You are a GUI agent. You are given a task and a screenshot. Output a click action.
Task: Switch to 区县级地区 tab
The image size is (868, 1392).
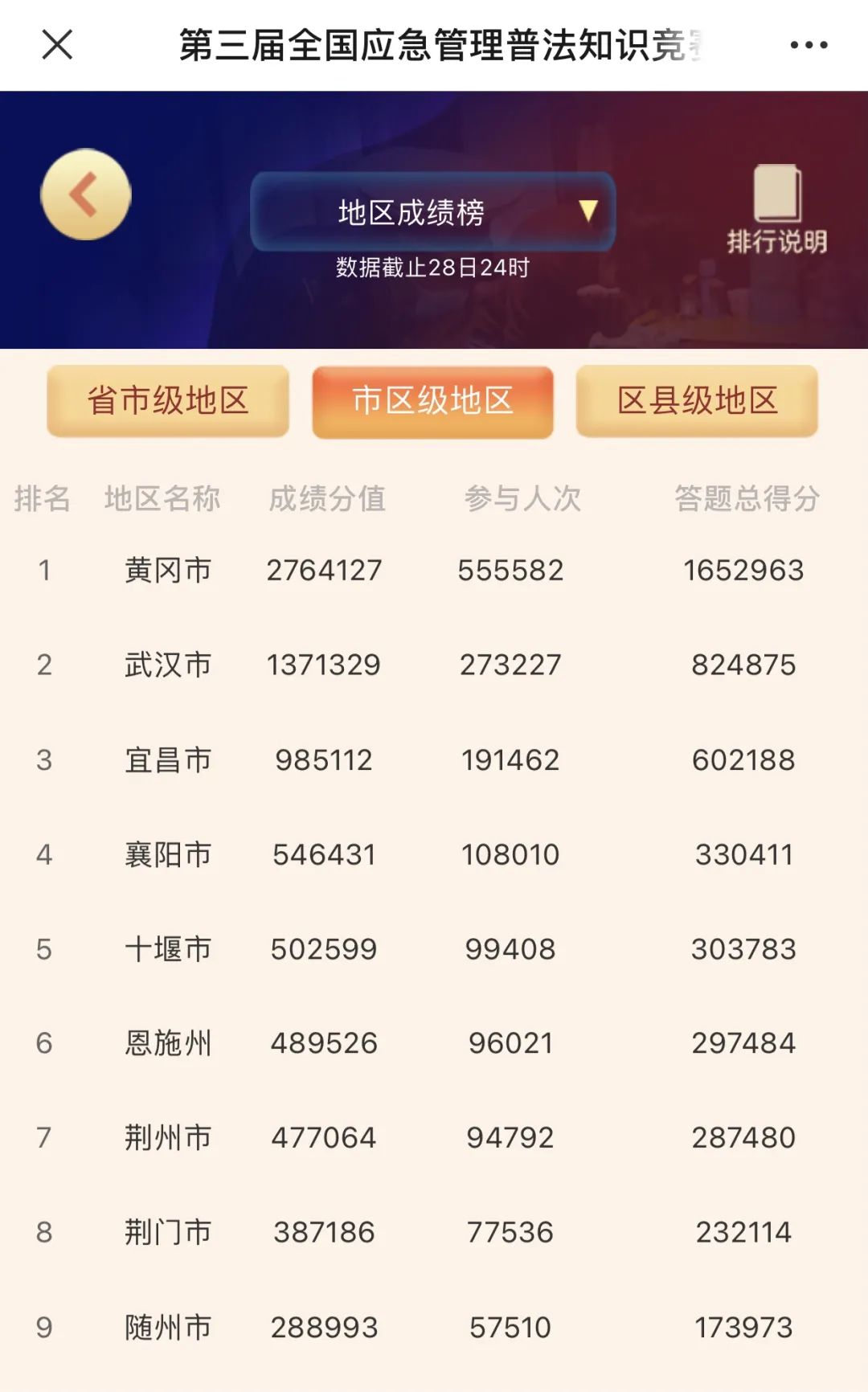(697, 401)
